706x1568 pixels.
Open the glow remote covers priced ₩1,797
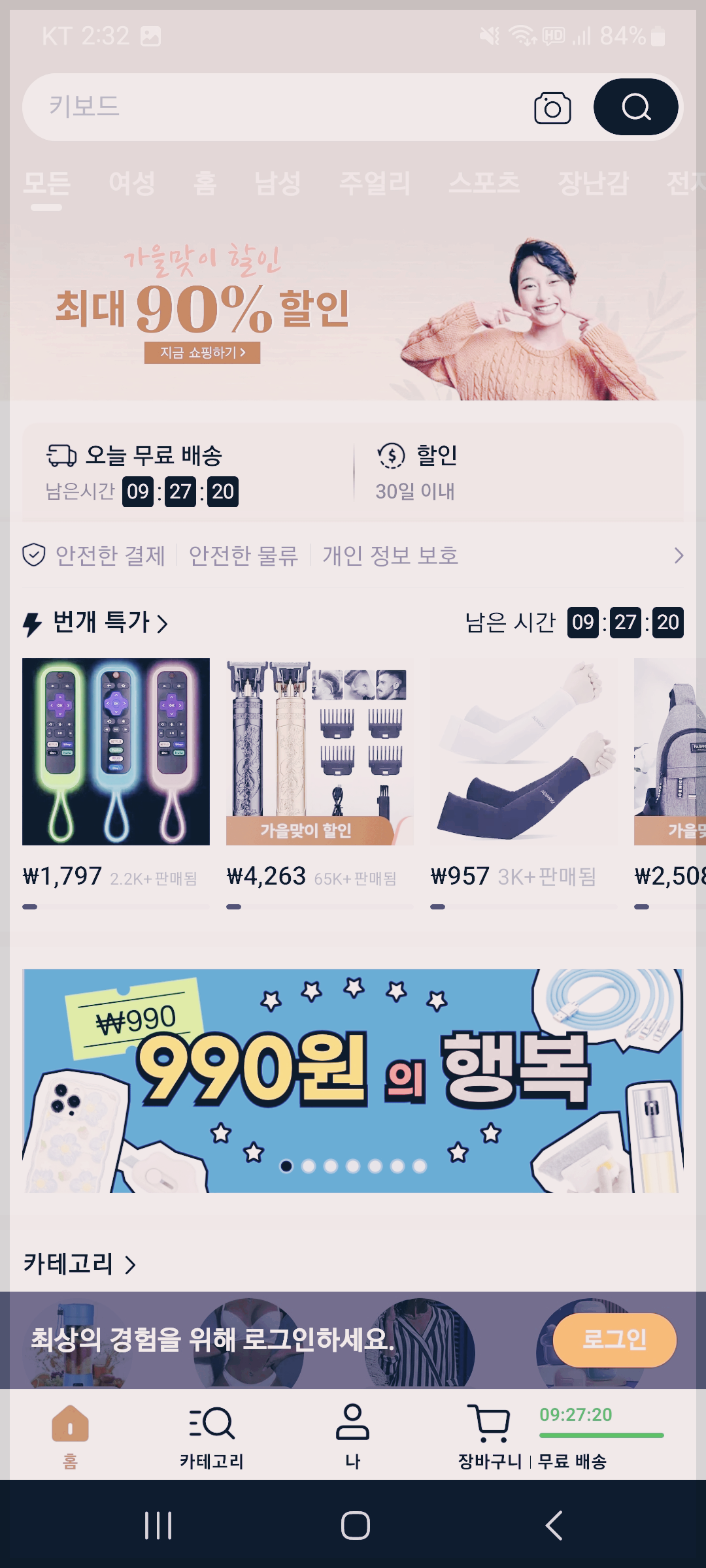click(115, 750)
